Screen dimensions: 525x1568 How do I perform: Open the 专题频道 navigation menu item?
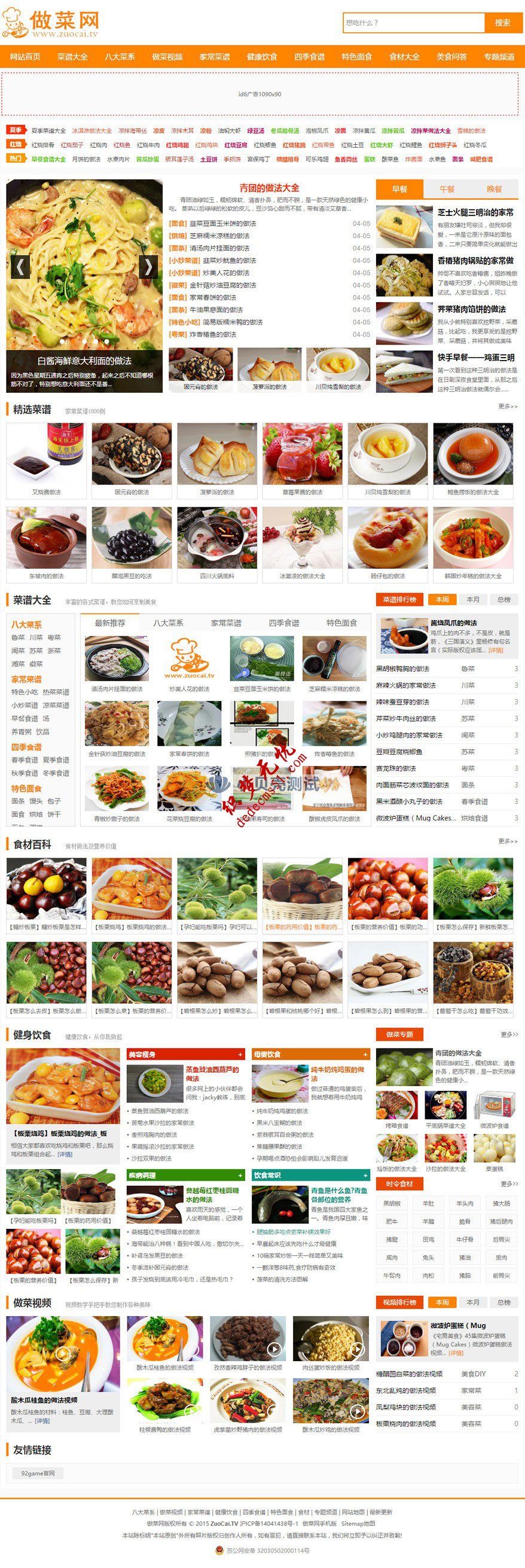500,57
